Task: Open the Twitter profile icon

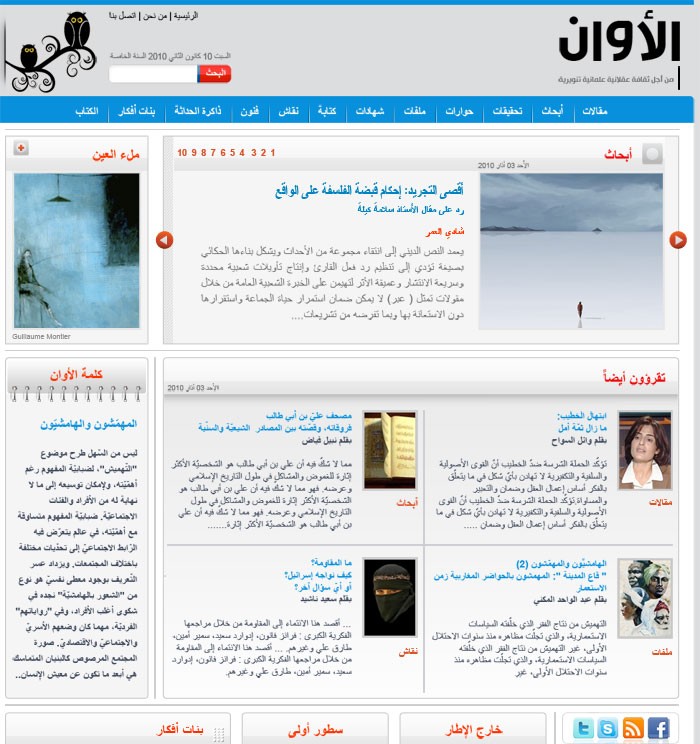Action: pyautogui.click(x=584, y=728)
